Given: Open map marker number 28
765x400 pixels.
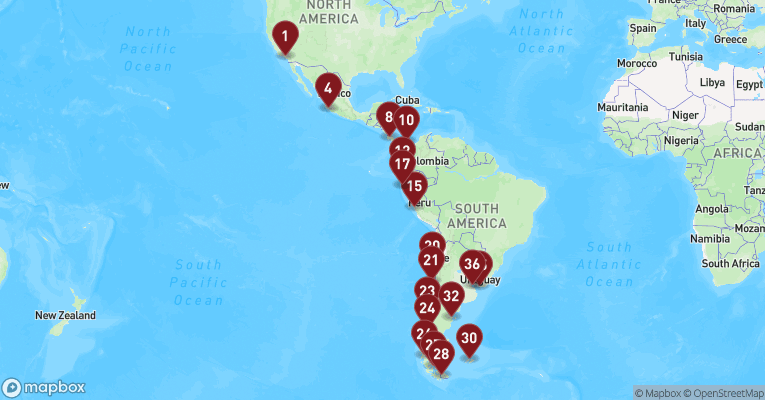Looking at the screenshot, I should (x=441, y=353).
